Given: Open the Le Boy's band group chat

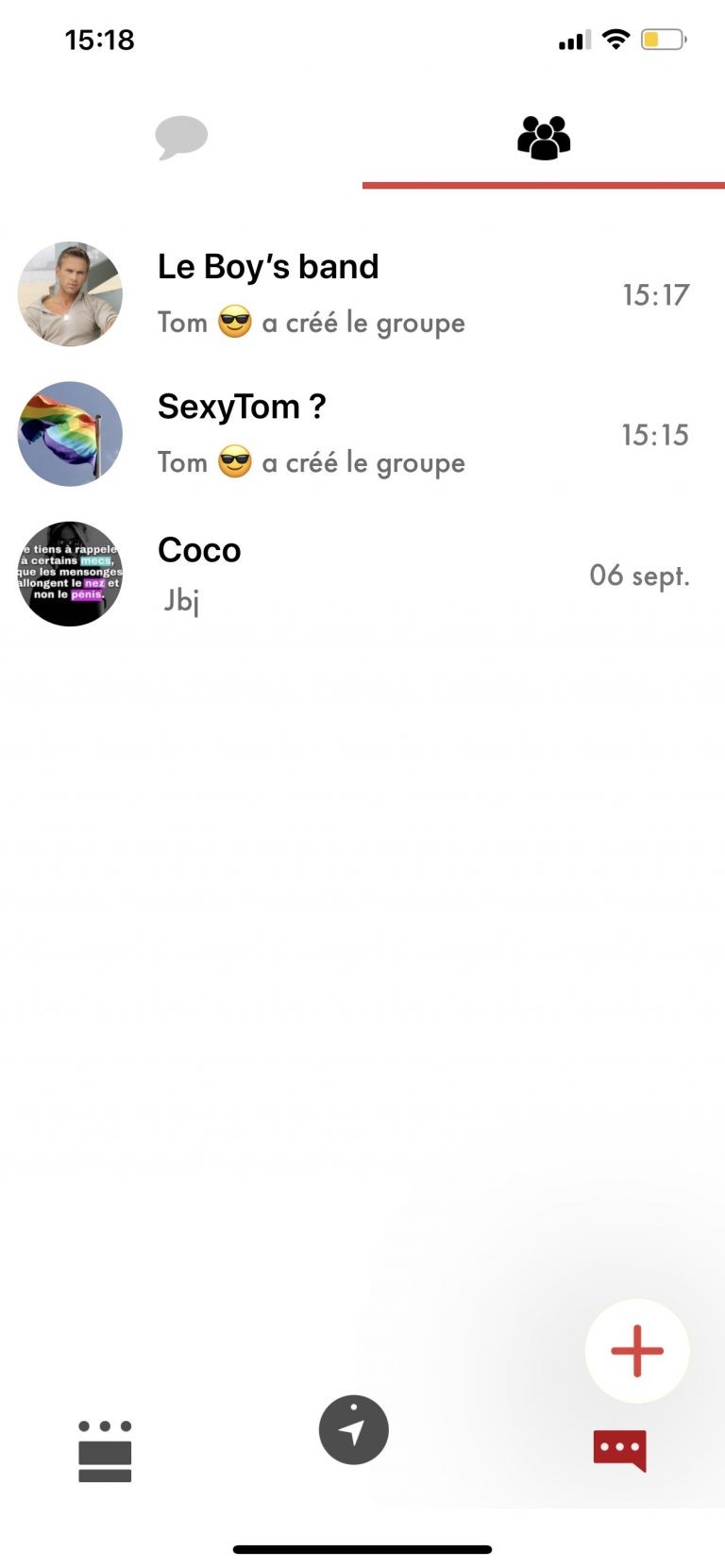Looking at the screenshot, I should pyautogui.click(x=362, y=294).
